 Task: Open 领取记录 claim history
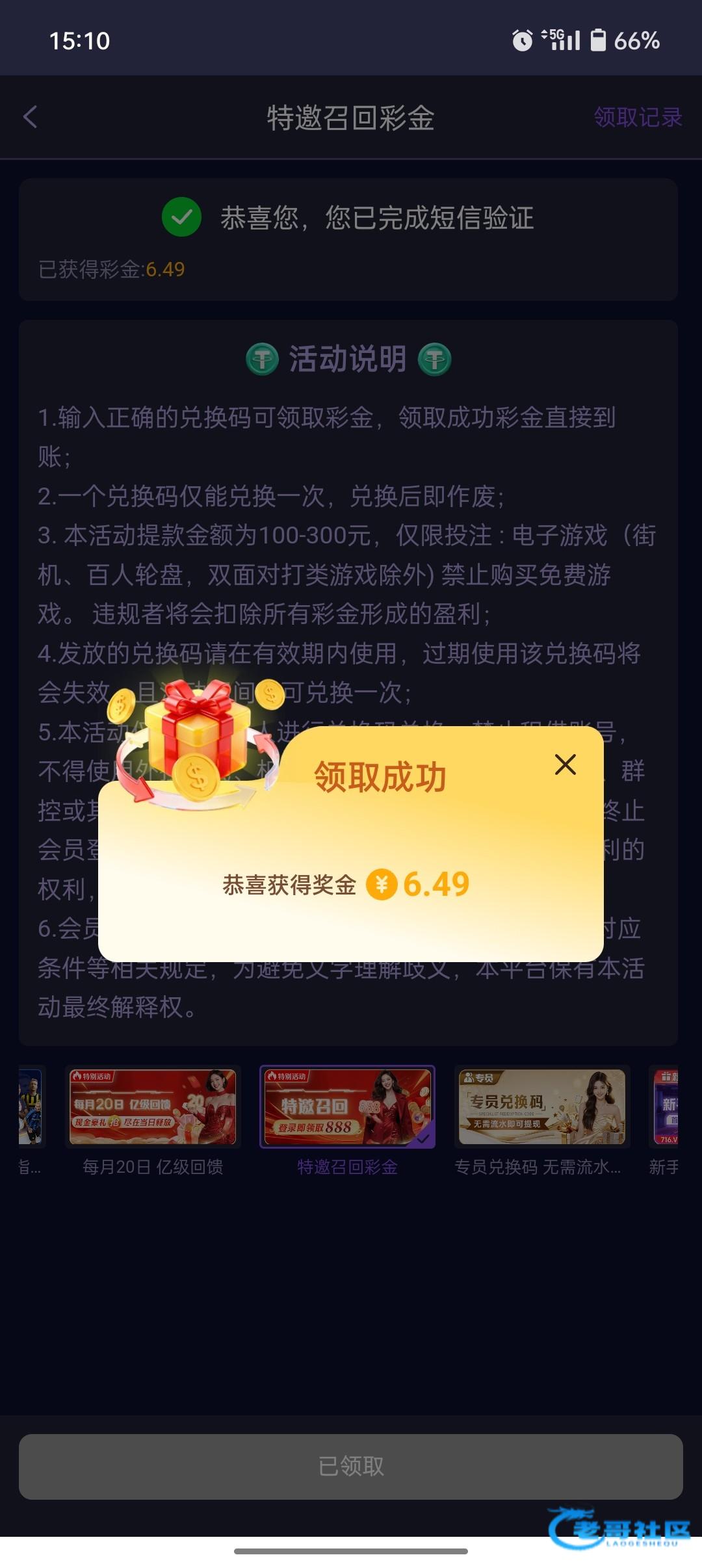click(637, 118)
